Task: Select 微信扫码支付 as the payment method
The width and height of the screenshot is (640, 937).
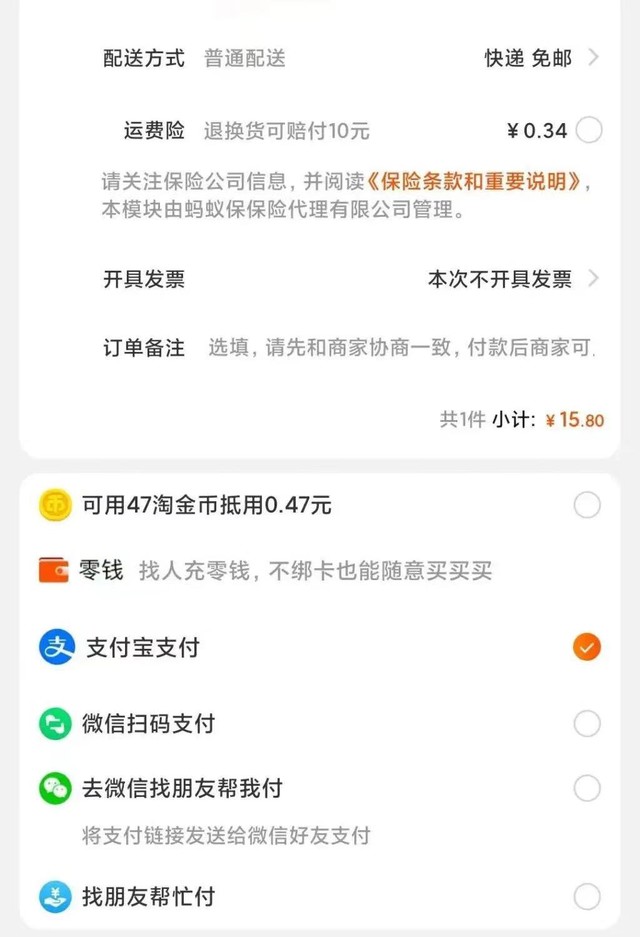Action: coord(587,723)
